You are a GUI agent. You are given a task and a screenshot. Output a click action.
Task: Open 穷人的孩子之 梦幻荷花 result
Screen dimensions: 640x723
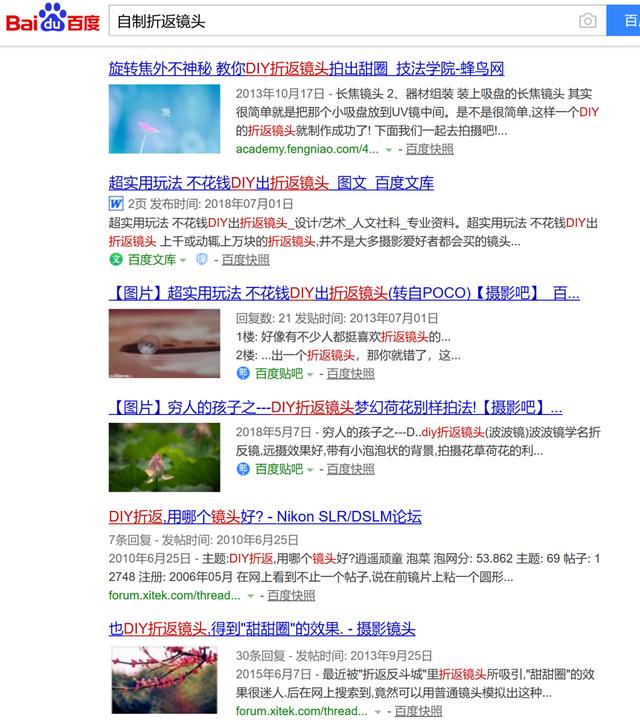tap(335, 407)
